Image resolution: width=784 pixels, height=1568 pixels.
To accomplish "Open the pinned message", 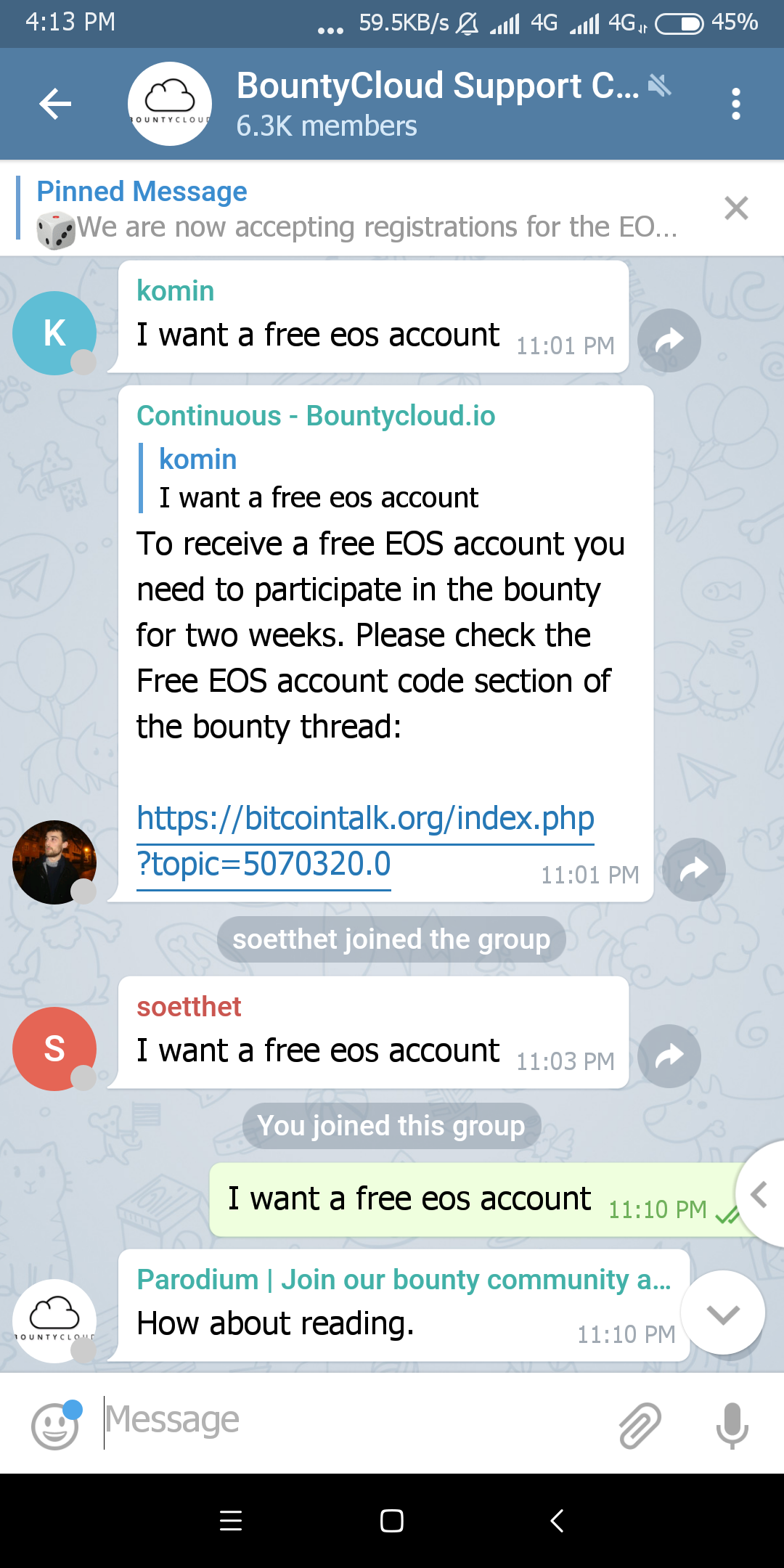I will (356, 210).
